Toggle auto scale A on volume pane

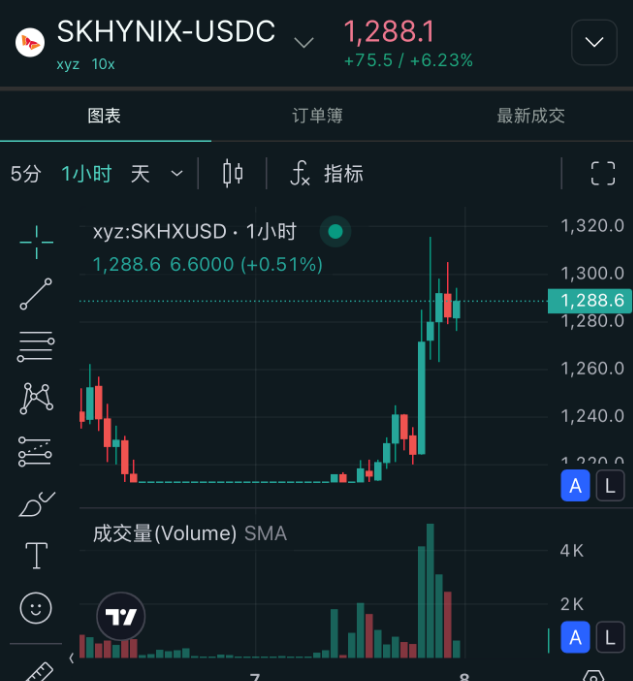tap(575, 638)
